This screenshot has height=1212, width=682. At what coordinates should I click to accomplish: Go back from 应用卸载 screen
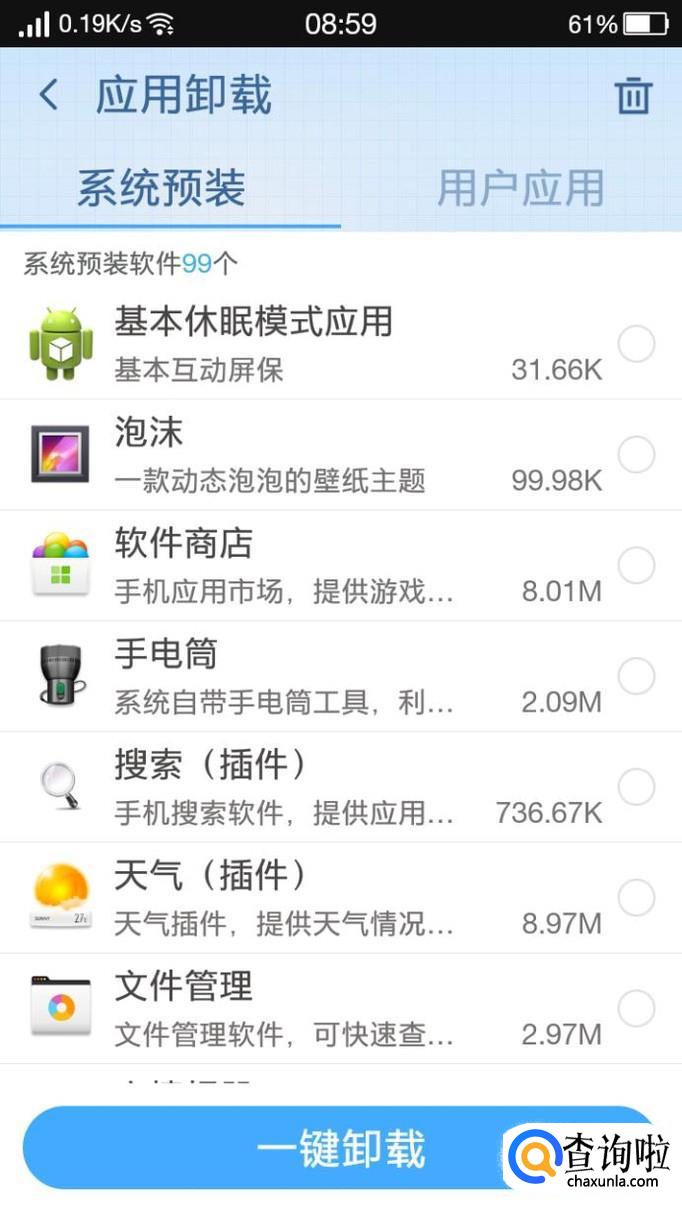tap(48, 96)
